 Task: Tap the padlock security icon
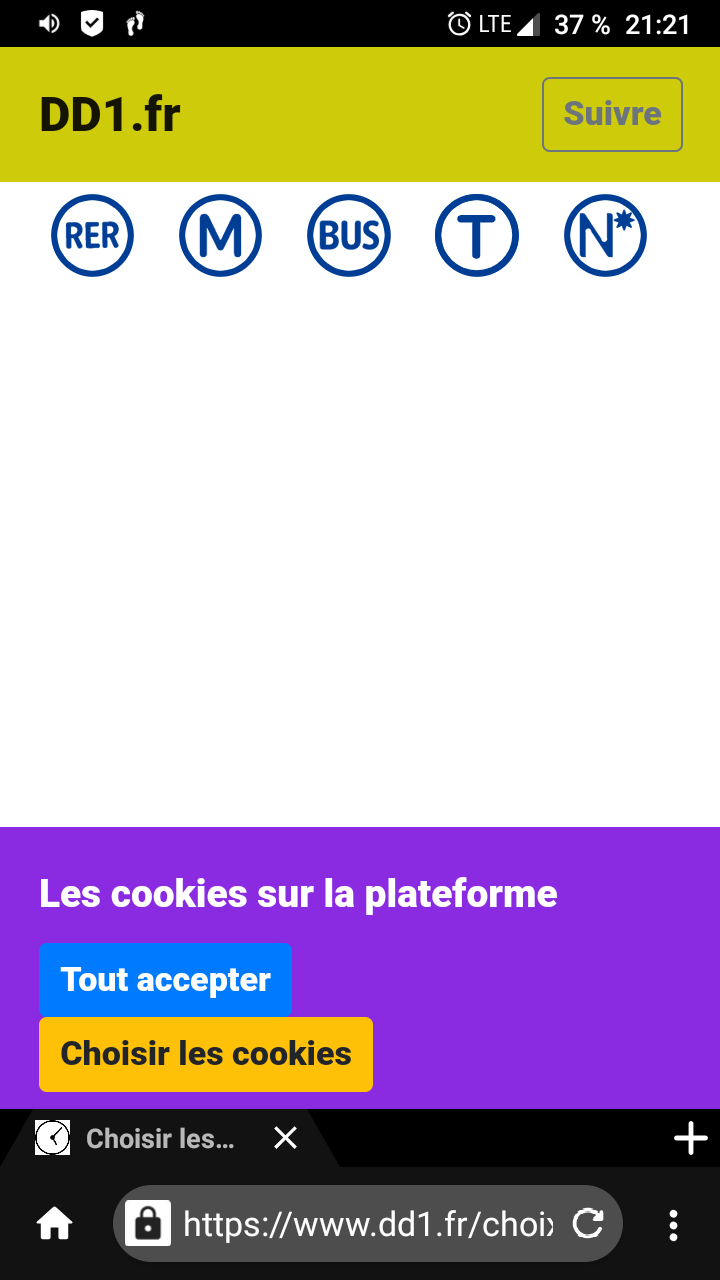[x=148, y=1223]
